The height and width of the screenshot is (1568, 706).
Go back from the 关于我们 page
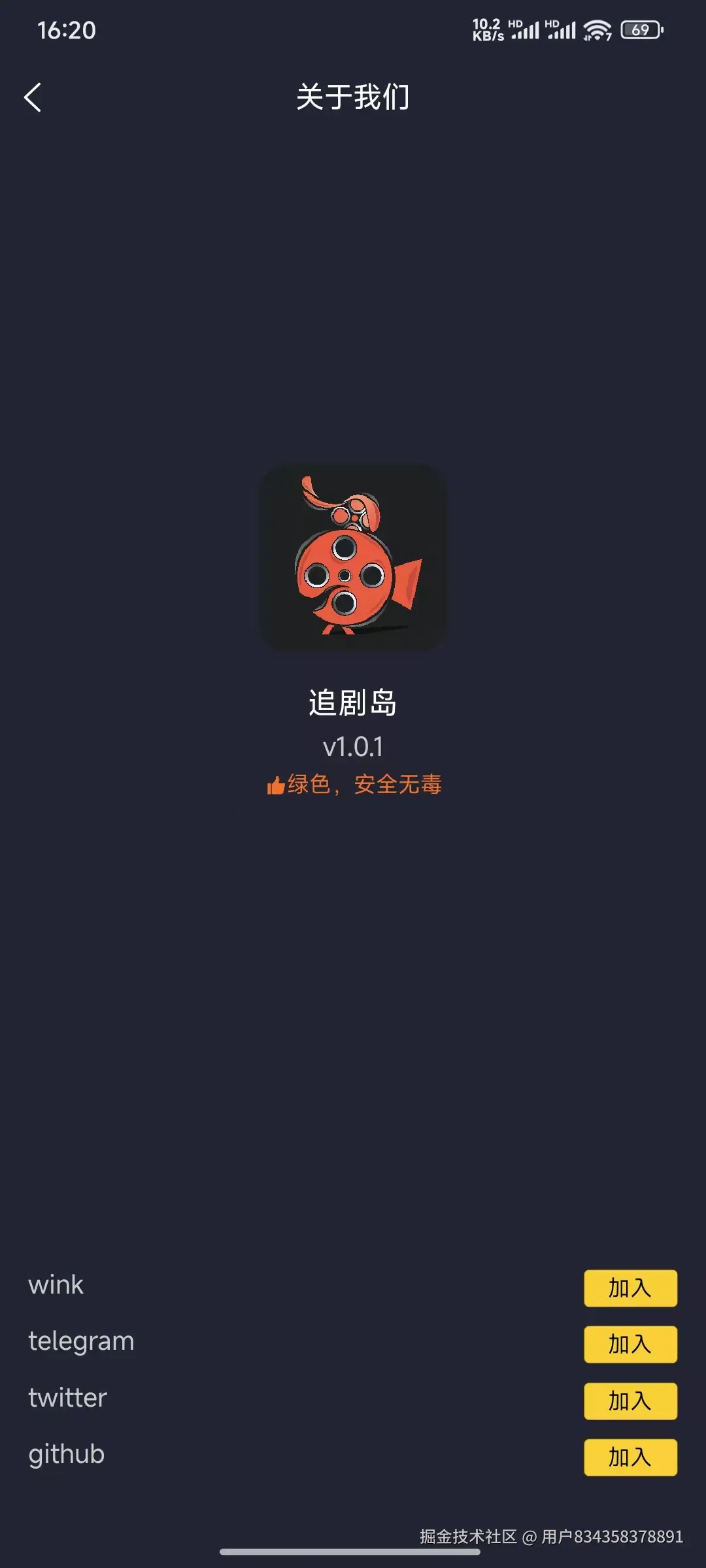33,97
